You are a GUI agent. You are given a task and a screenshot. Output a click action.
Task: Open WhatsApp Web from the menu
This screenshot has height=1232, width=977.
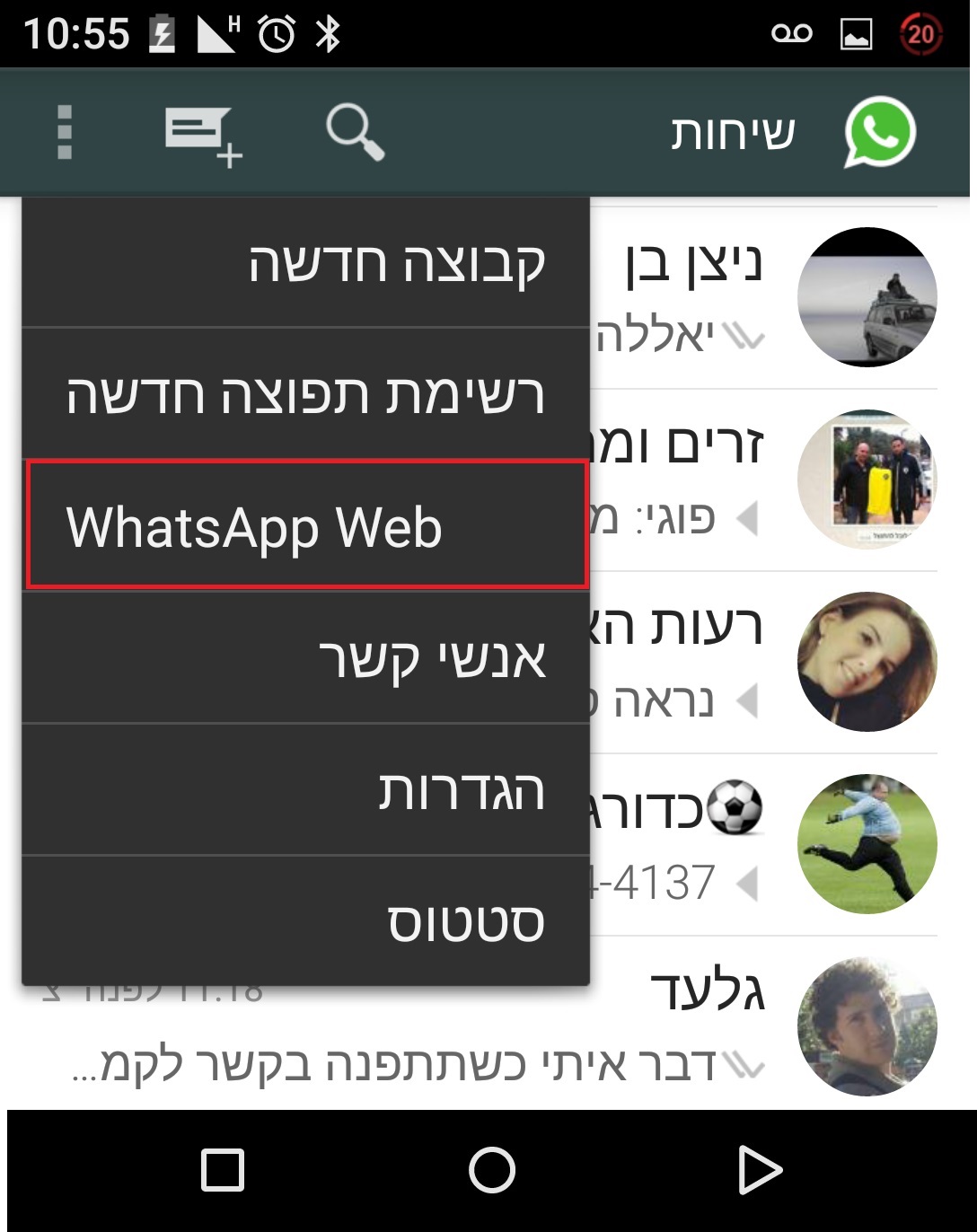305,526
